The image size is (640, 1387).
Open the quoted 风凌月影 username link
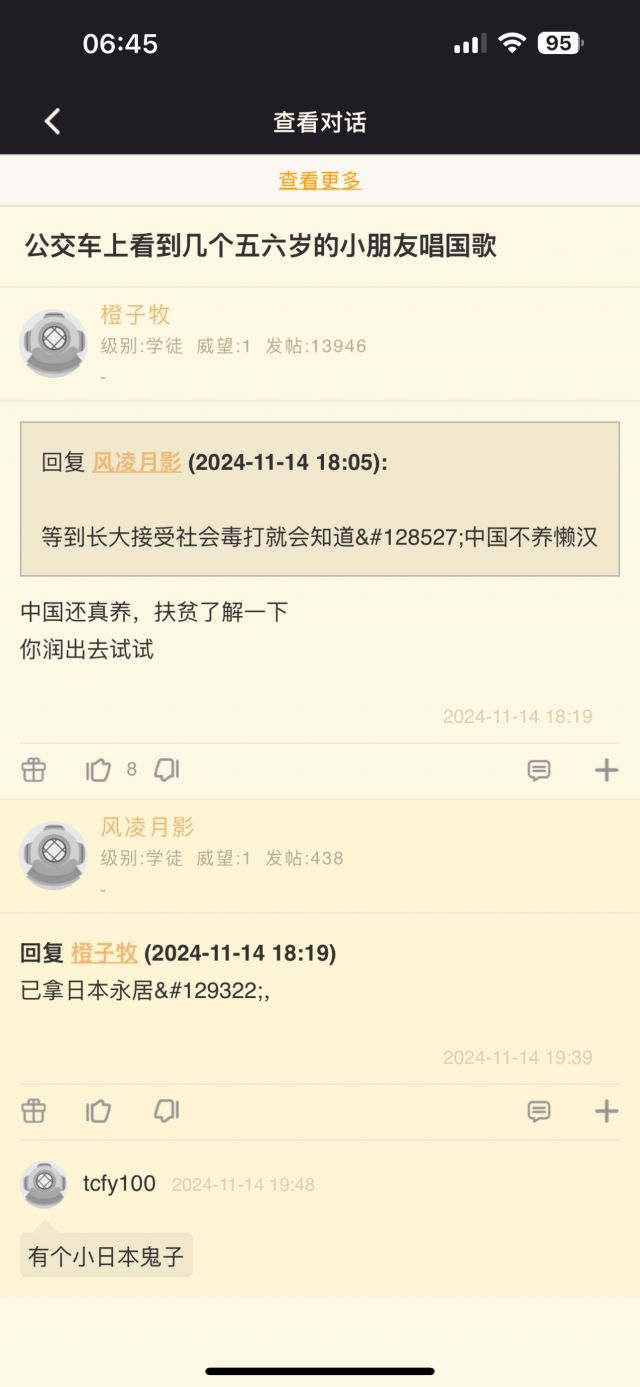click(x=137, y=462)
